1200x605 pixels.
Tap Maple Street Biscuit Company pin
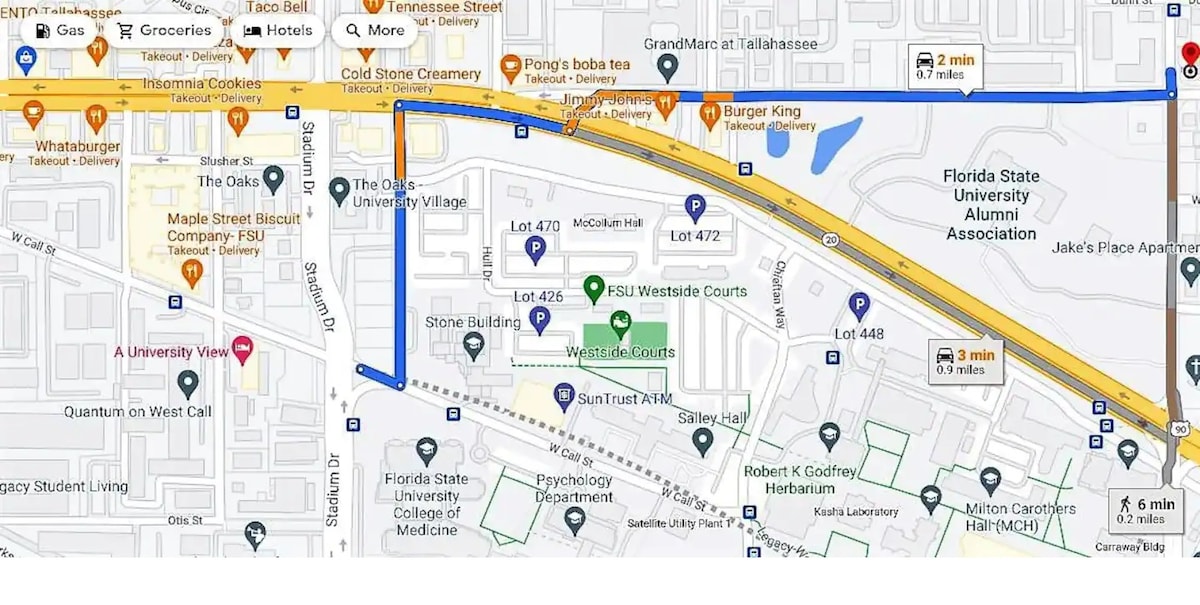tap(193, 270)
